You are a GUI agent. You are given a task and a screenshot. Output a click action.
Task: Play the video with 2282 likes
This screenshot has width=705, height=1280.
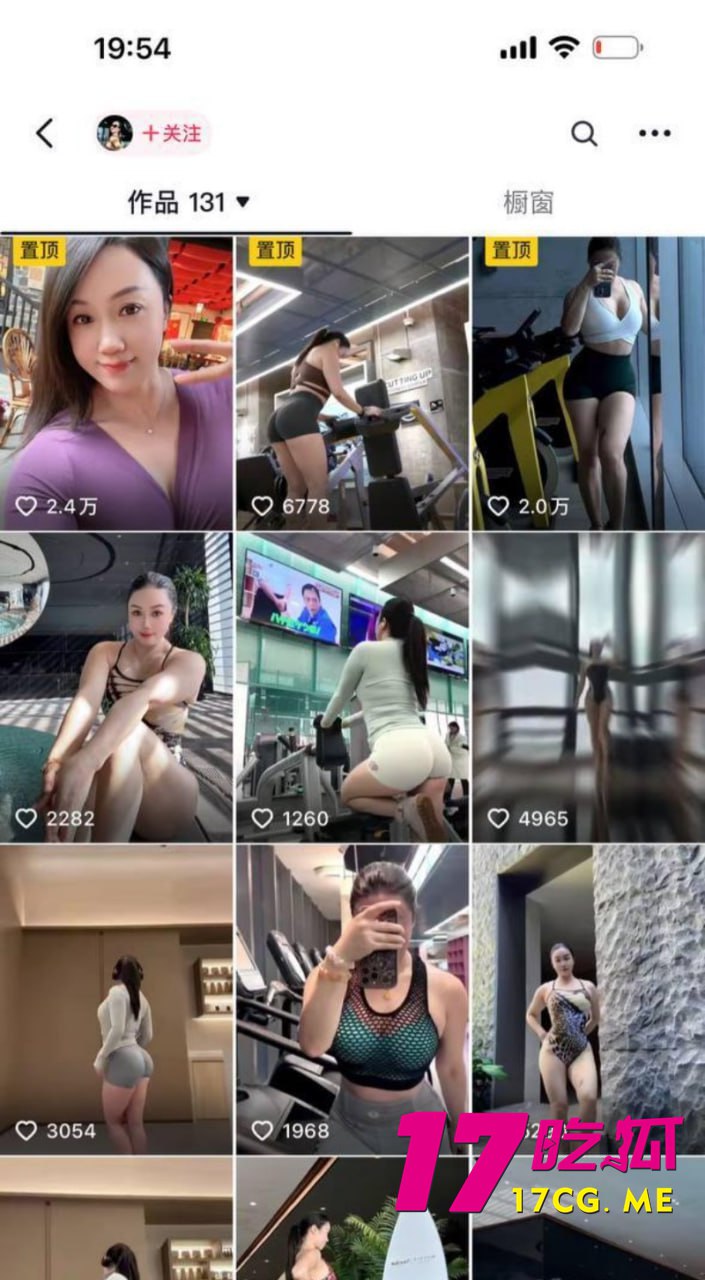116,688
